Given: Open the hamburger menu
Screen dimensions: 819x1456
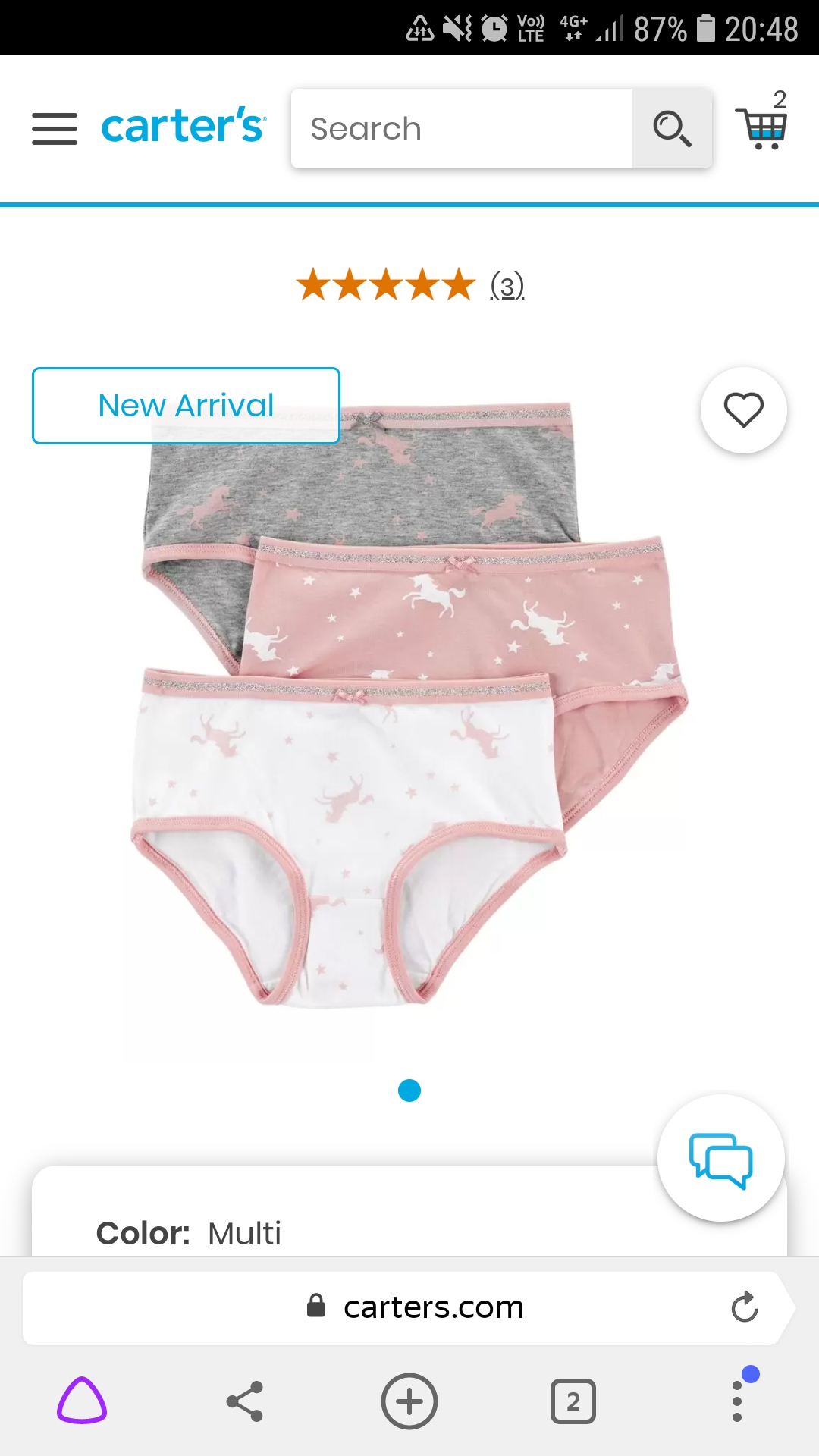Looking at the screenshot, I should pyautogui.click(x=54, y=128).
